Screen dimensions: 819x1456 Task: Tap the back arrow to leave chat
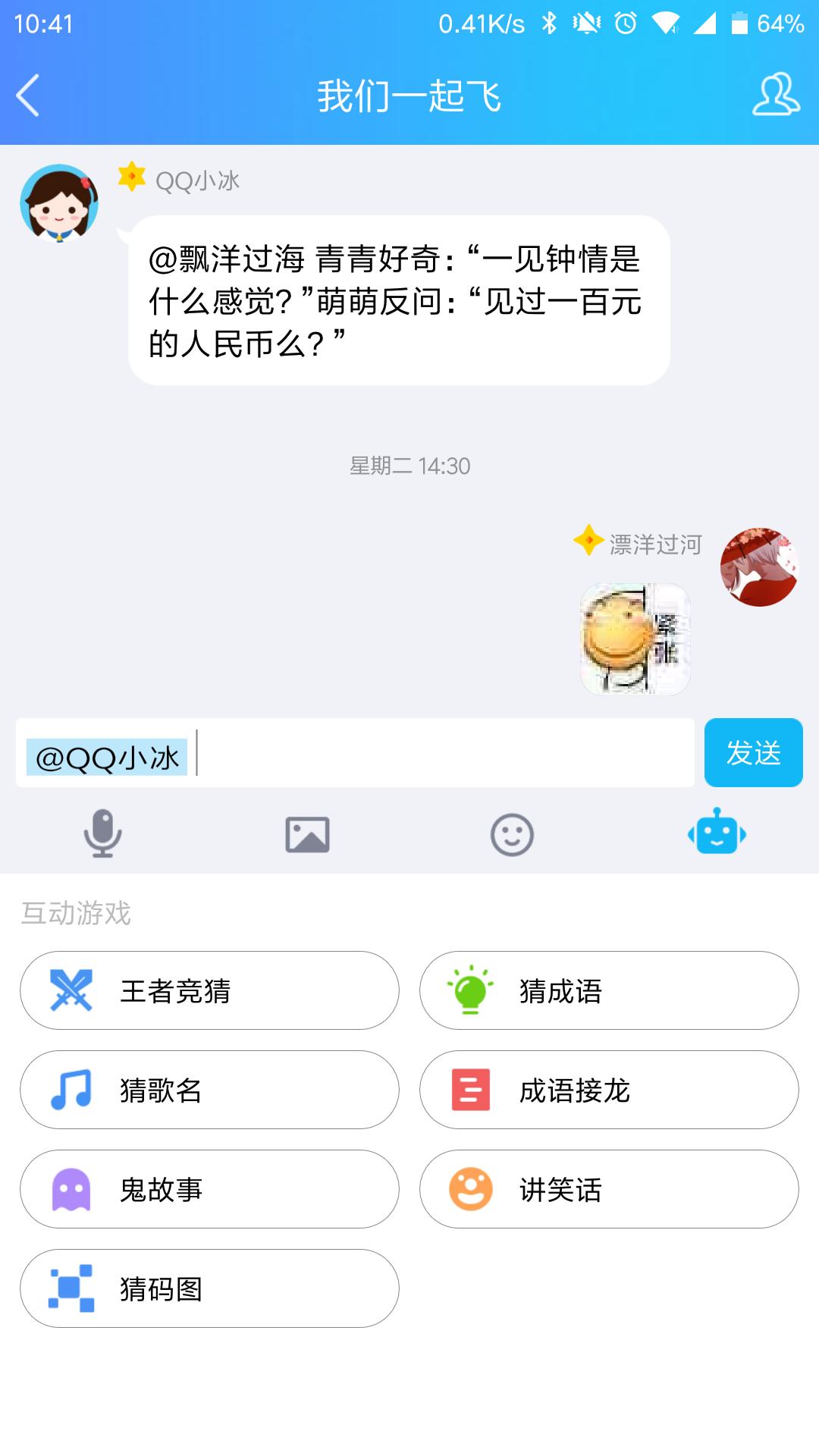[27, 96]
